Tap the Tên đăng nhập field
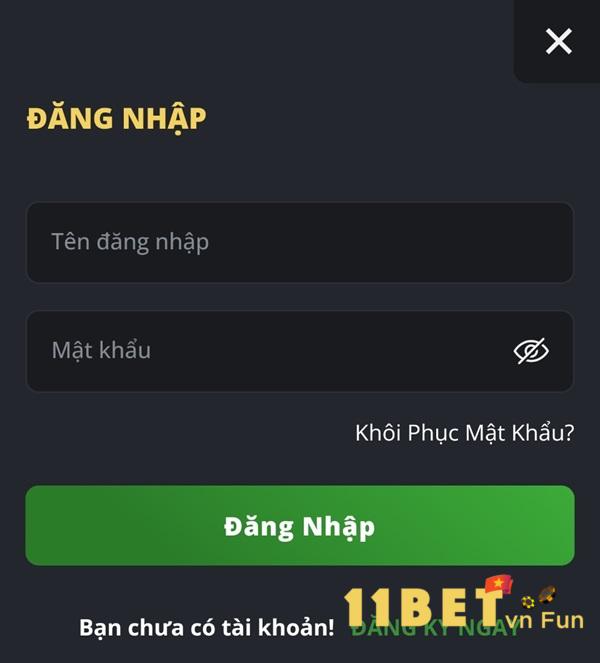 (299, 242)
